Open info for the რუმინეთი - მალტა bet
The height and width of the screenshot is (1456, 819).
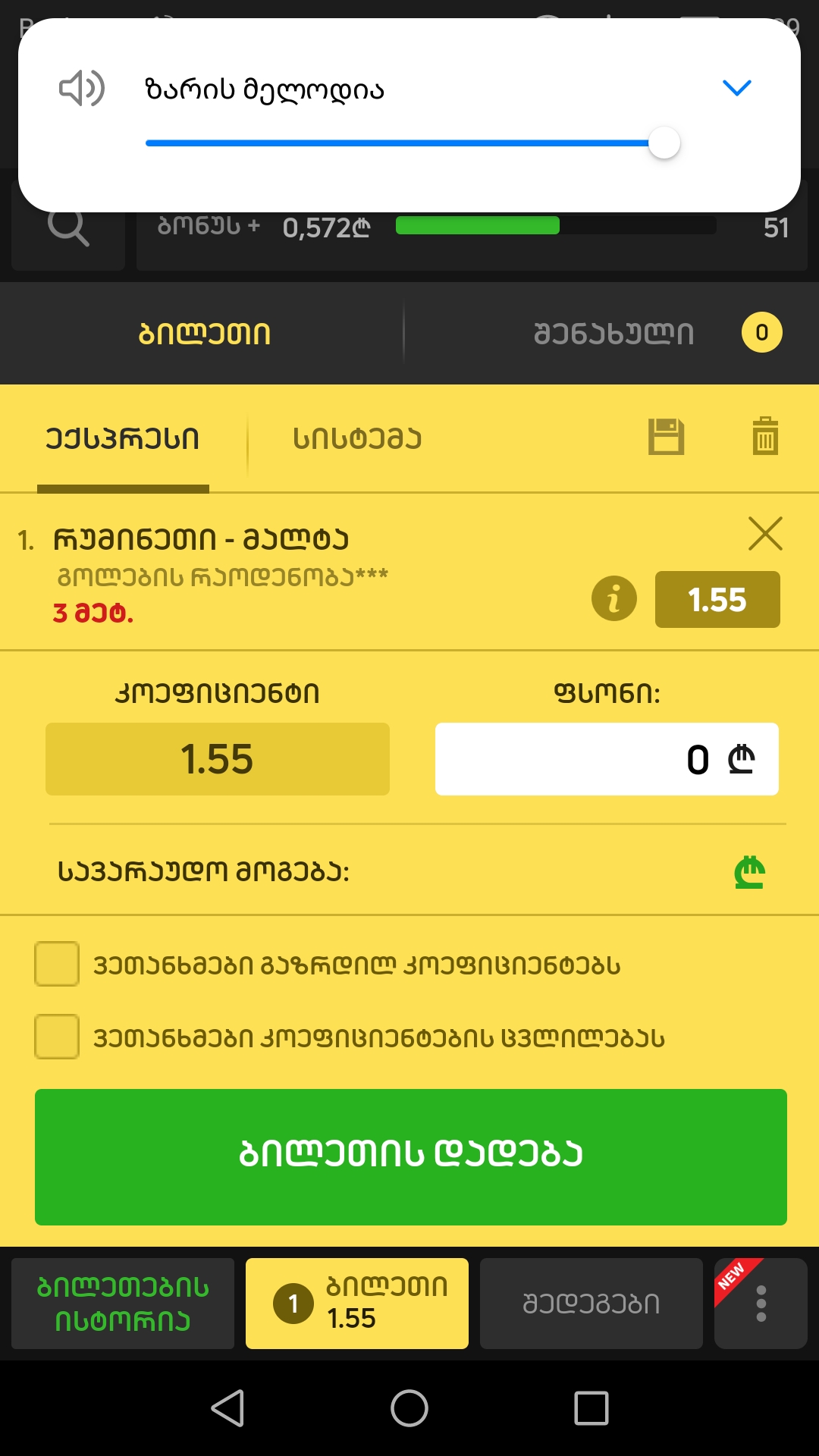613,599
